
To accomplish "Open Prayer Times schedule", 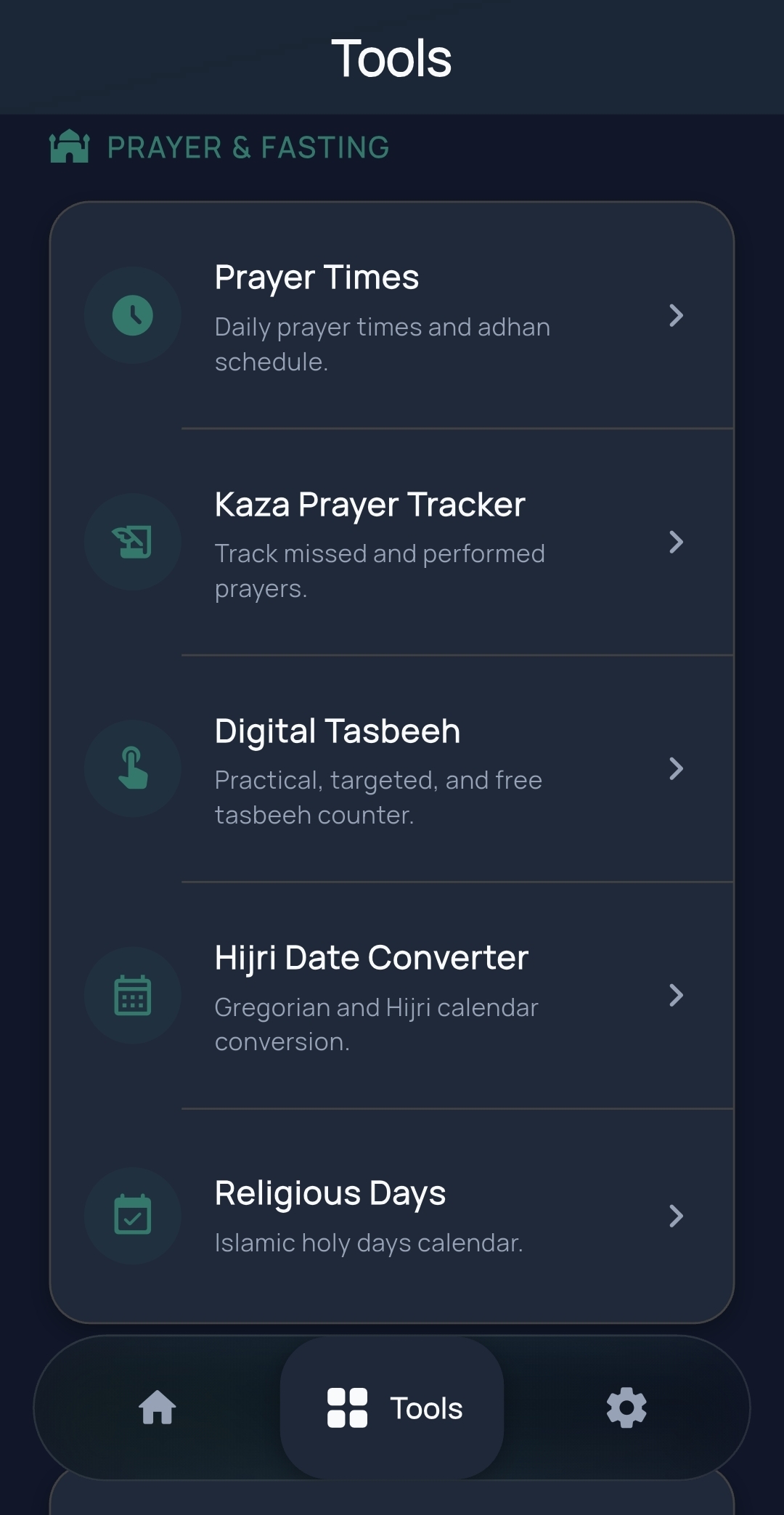I will pyautogui.click(x=392, y=314).
